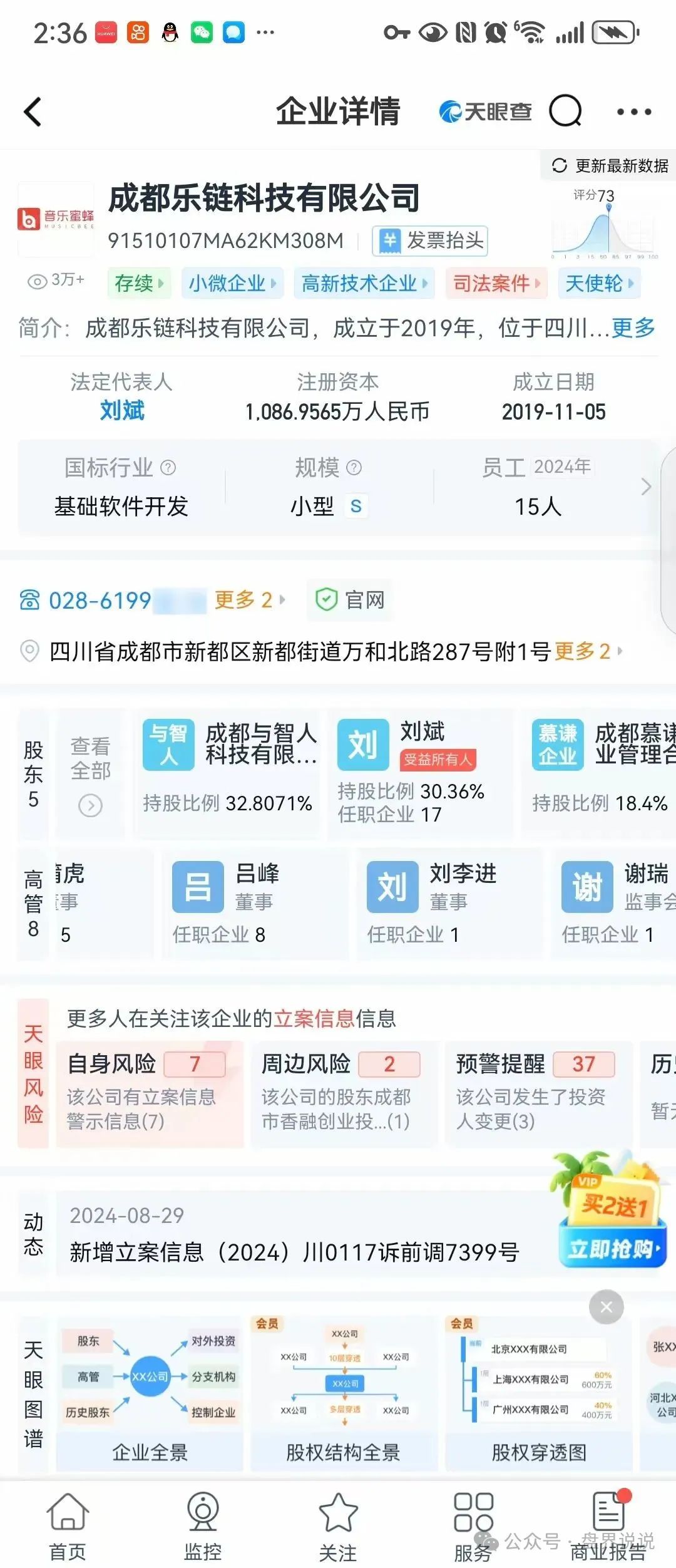Image resolution: width=676 pixels, height=1568 pixels.
Task: Open the 股权穿透图 chart card
Action: pyautogui.click(x=538, y=1394)
